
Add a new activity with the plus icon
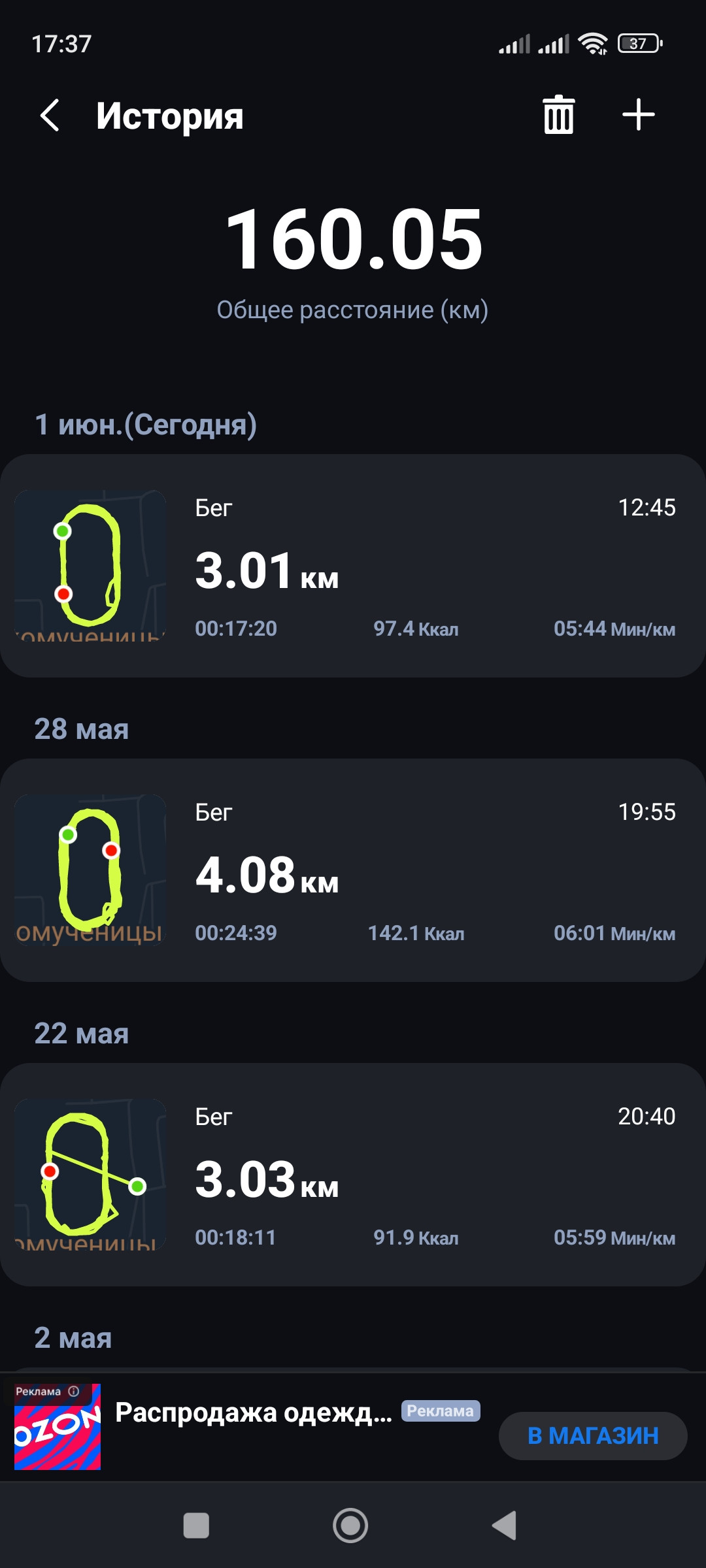click(638, 116)
